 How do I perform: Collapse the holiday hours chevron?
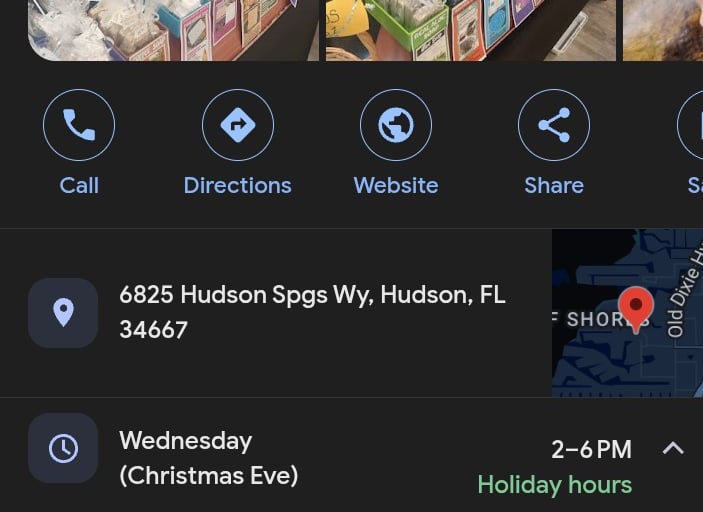tap(673, 448)
